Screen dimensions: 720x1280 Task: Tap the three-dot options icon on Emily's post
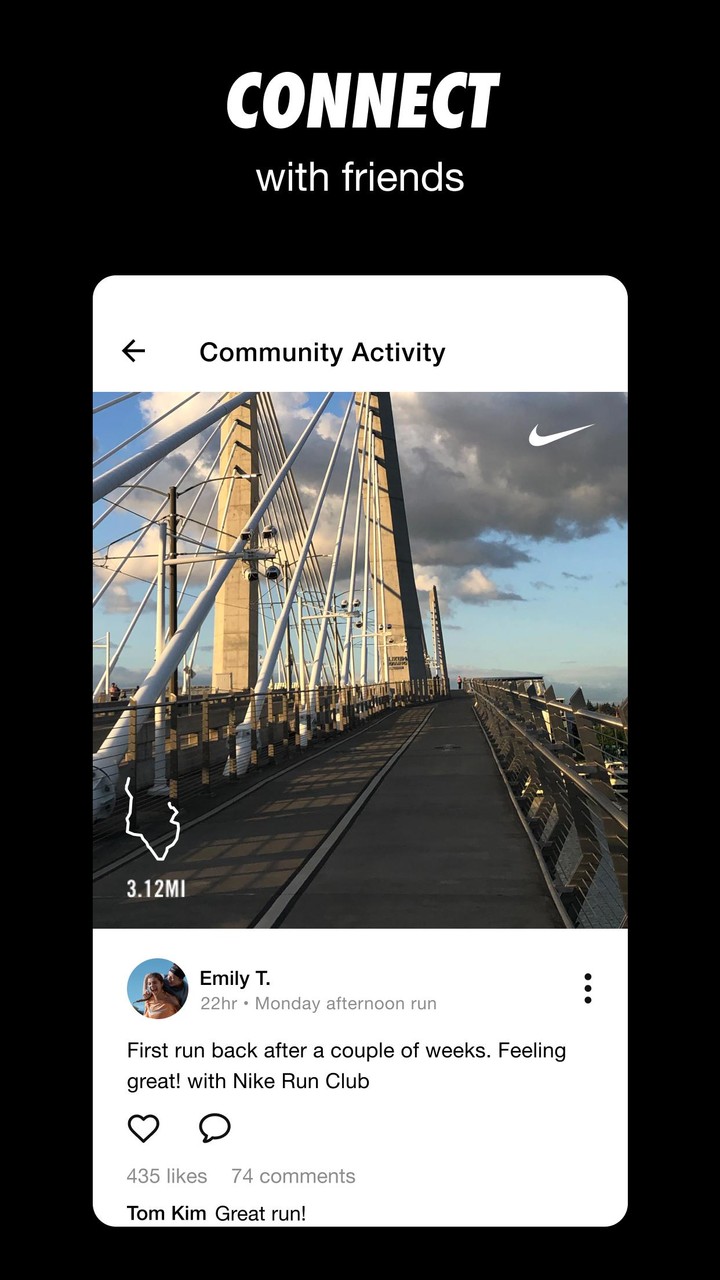(x=588, y=988)
